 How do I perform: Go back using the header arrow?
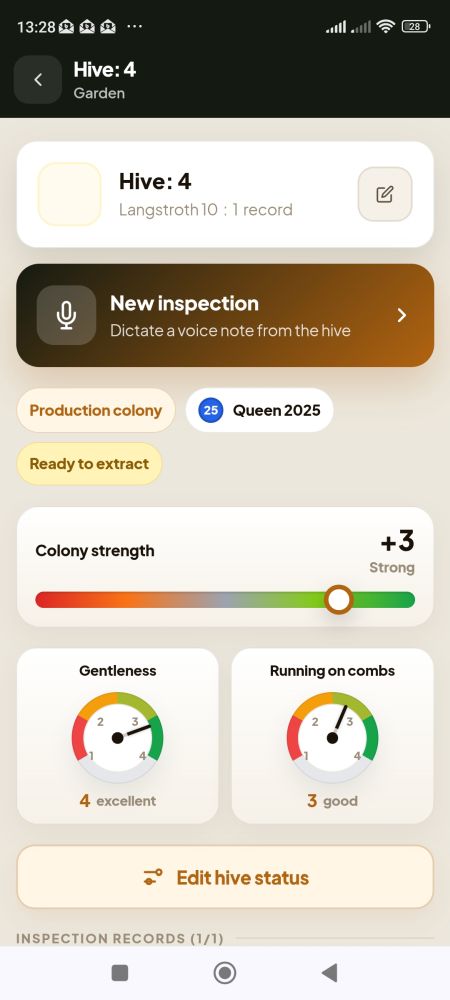pos(38,80)
